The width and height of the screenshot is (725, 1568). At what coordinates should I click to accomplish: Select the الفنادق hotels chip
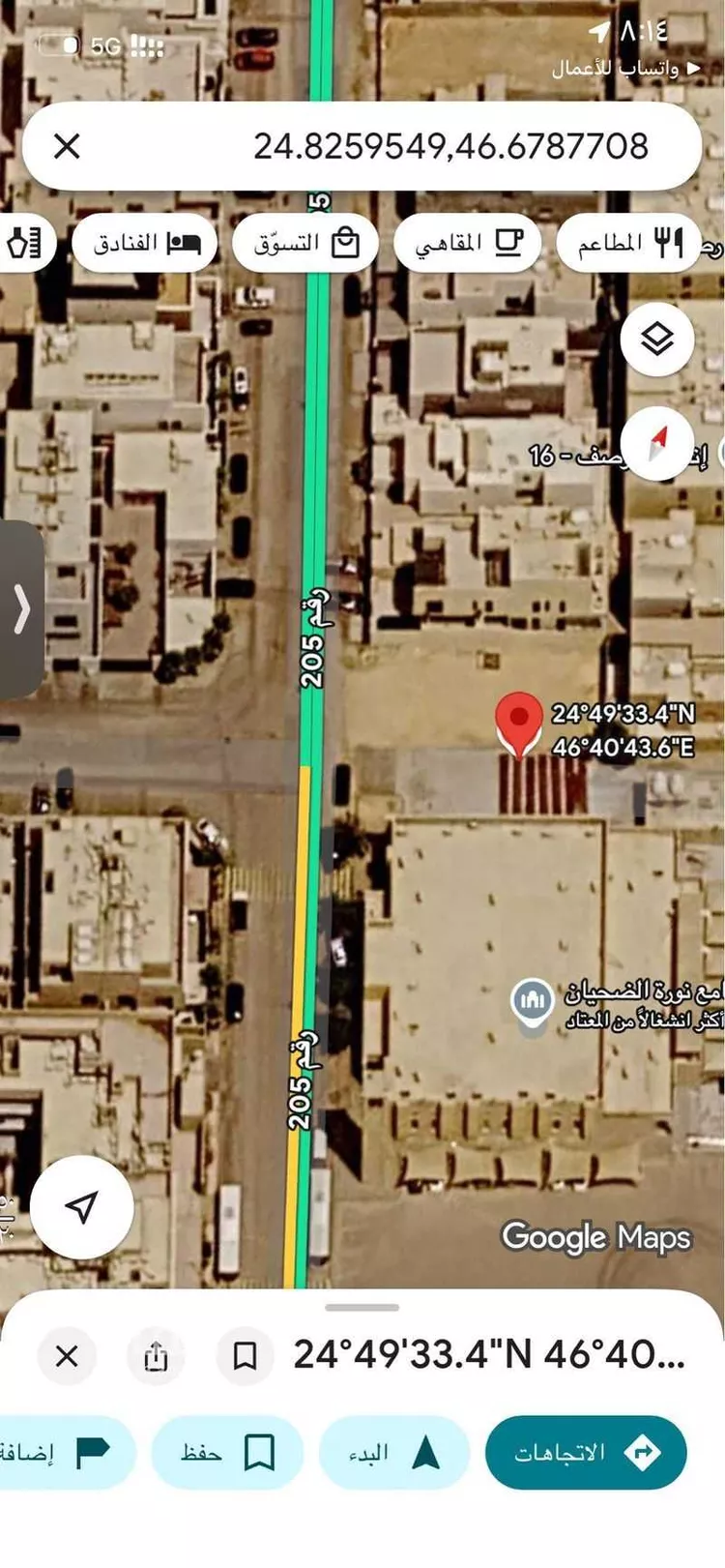145,243
